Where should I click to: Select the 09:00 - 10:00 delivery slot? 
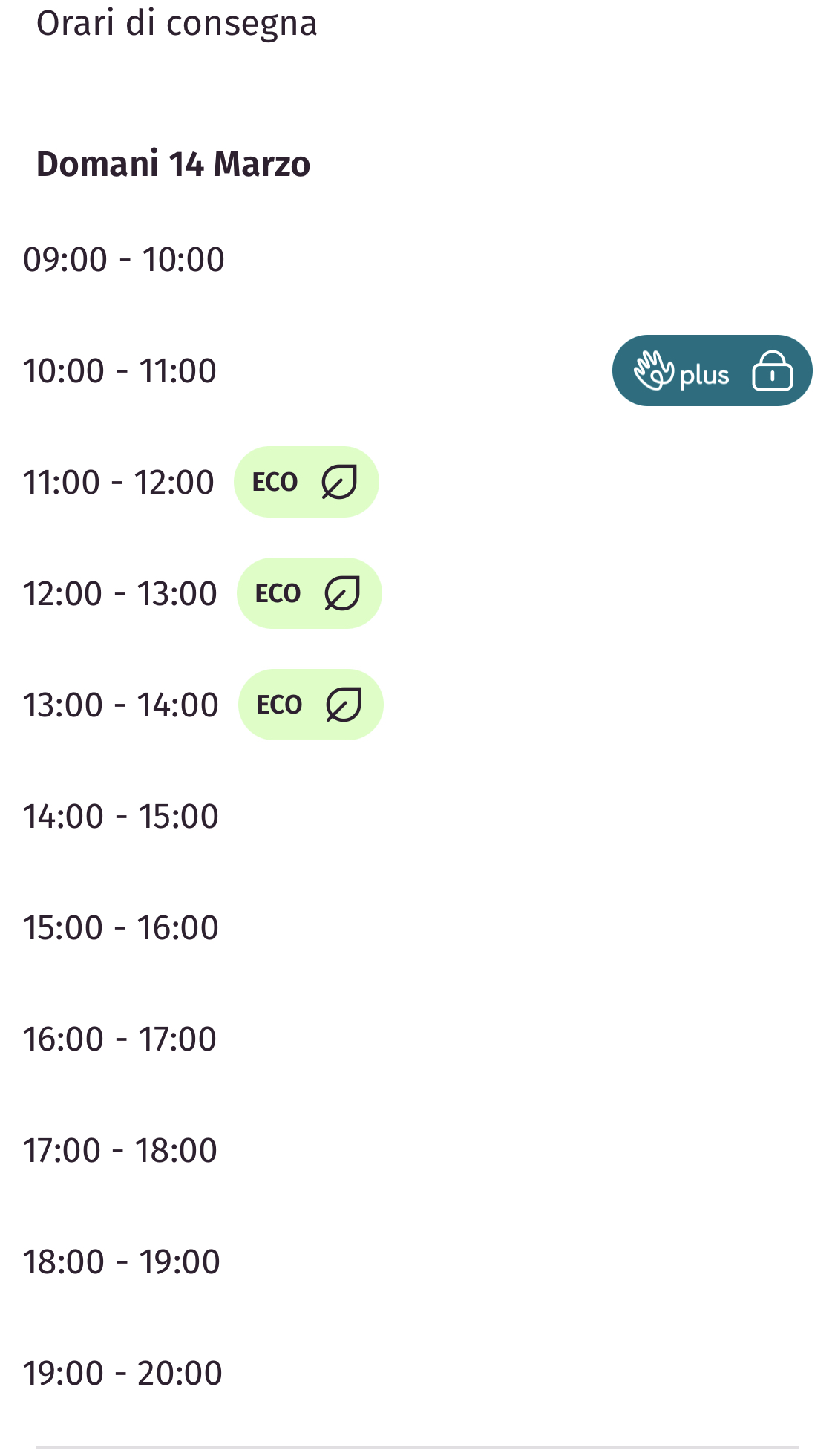(x=124, y=260)
